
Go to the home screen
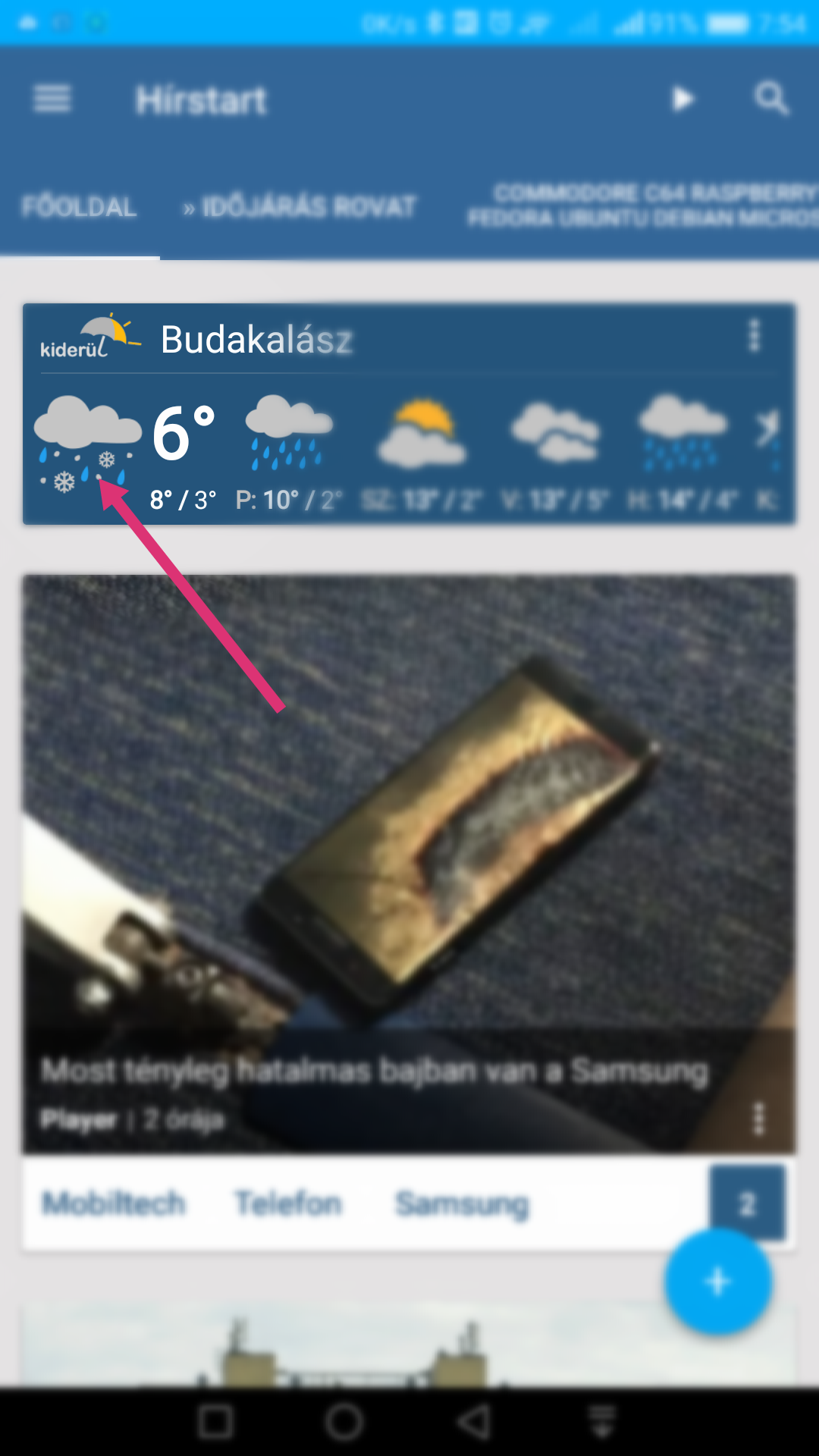[x=344, y=1422]
